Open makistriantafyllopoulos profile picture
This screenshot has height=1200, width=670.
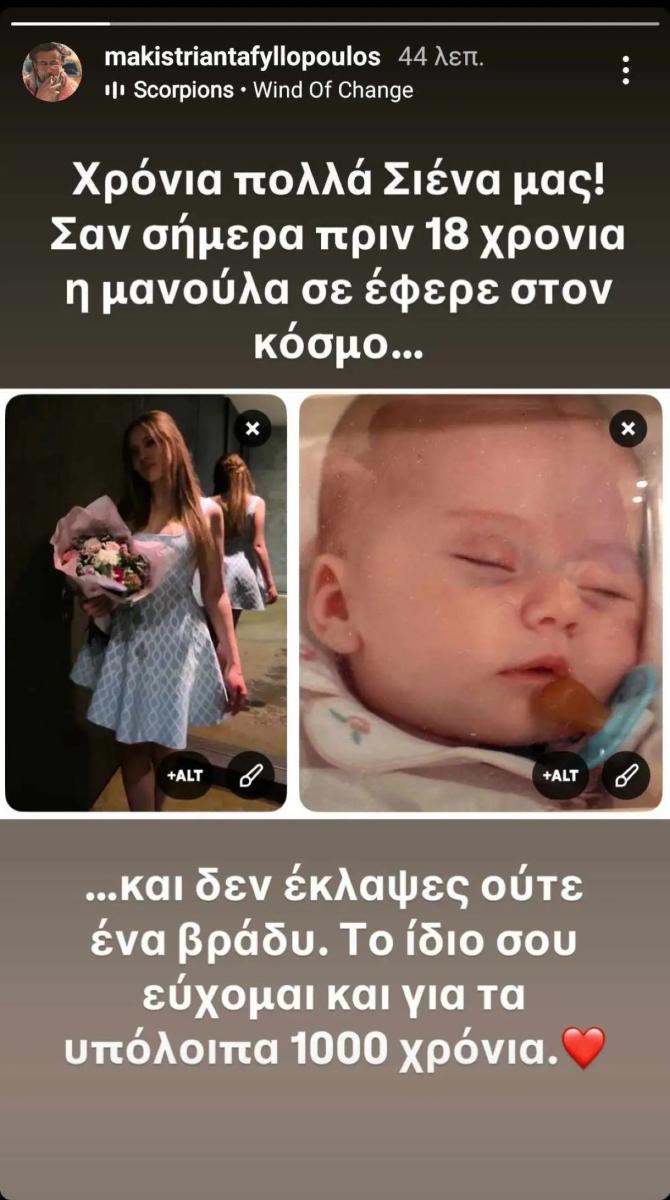pos(52,72)
